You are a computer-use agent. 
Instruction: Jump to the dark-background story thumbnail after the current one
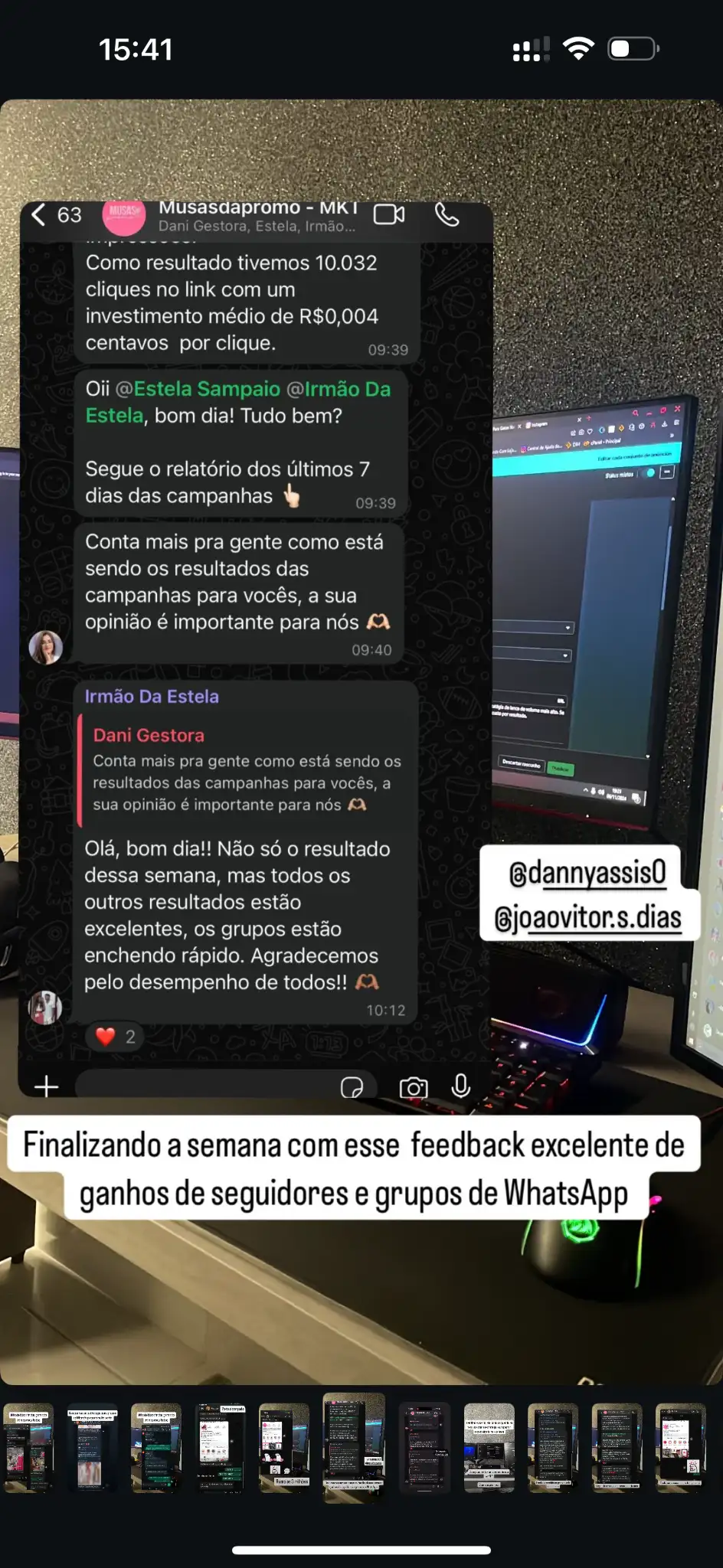pyautogui.click(x=425, y=1448)
